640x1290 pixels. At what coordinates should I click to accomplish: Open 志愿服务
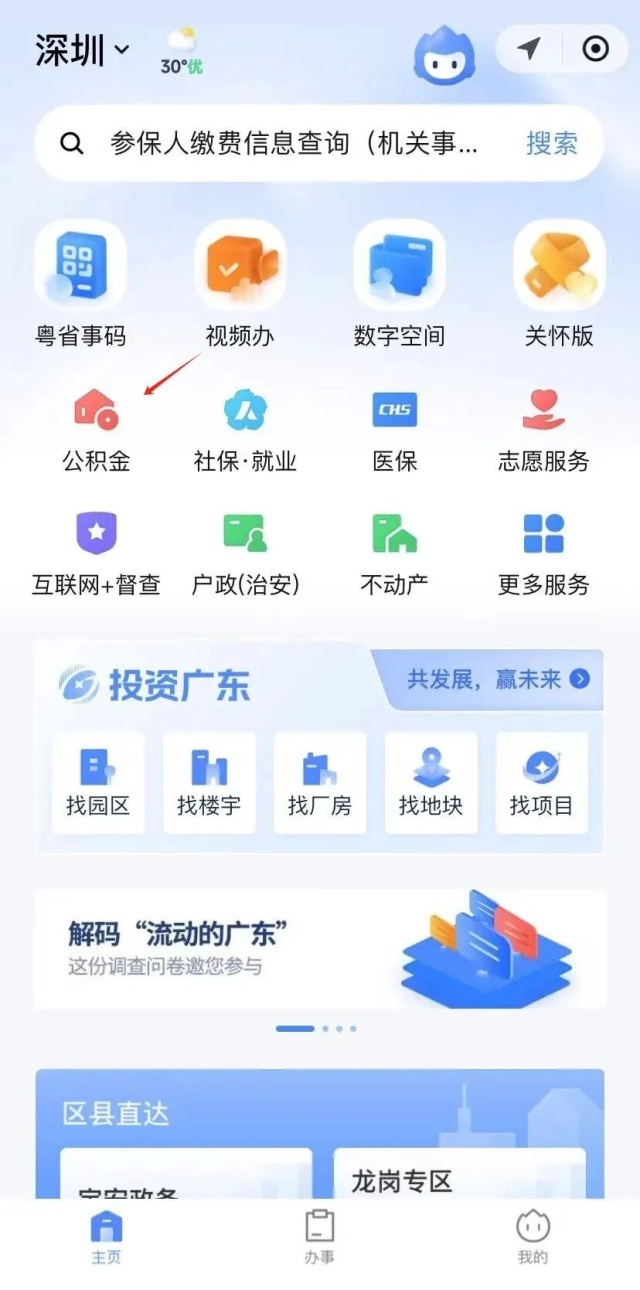(x=544, y=431)
